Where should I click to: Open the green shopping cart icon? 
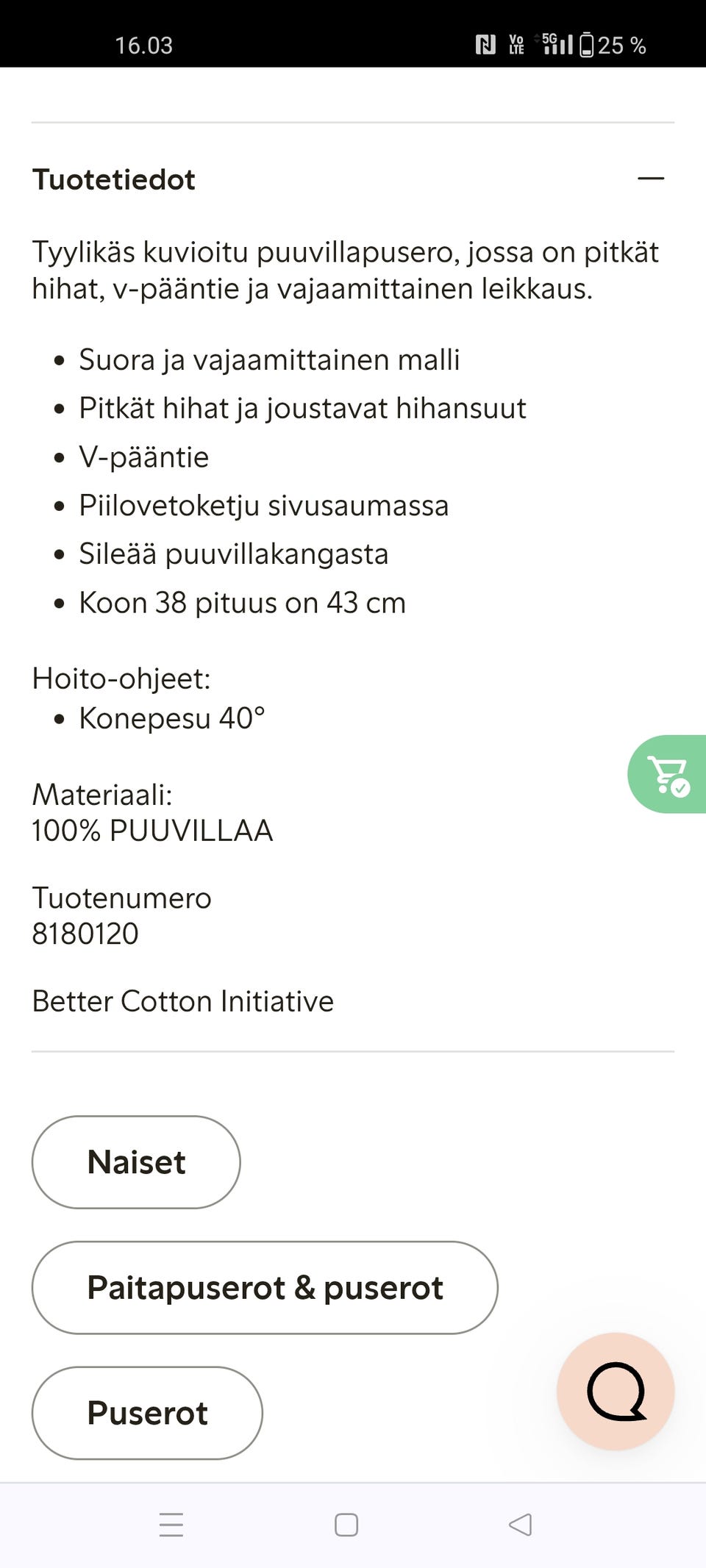667,774
